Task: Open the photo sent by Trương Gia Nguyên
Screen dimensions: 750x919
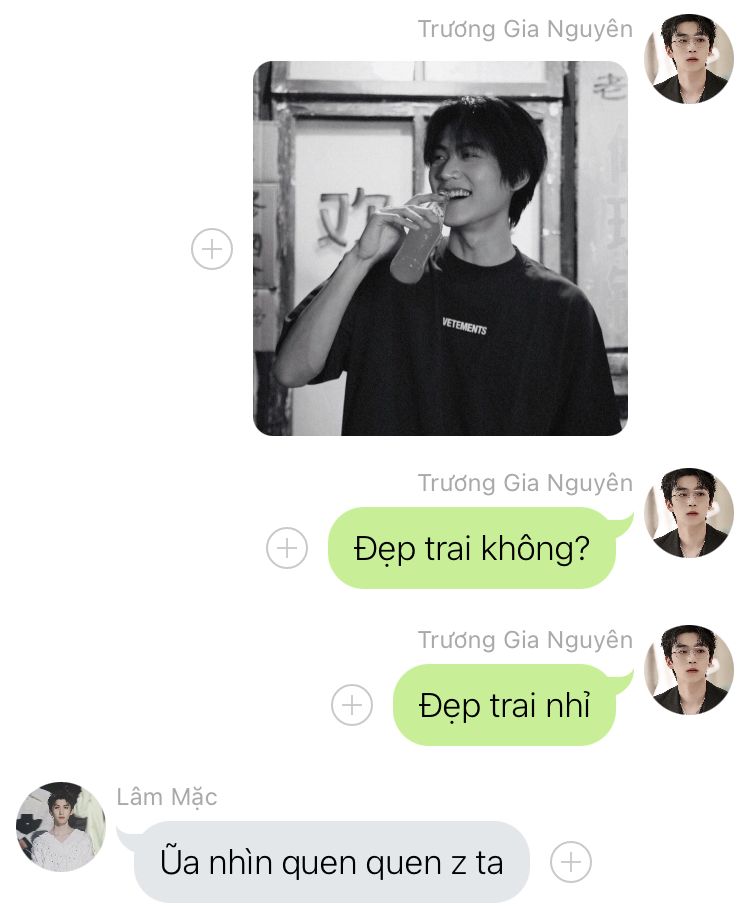Action: [440, 248]
